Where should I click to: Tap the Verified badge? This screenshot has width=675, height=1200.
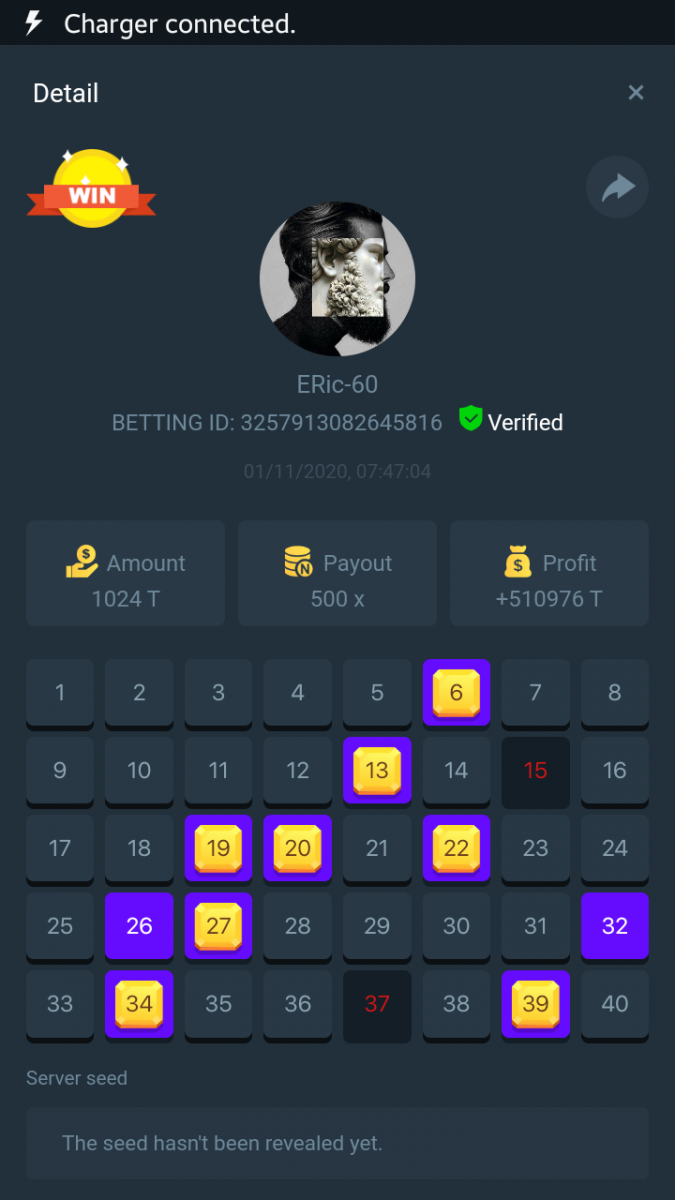pos(511,422)
